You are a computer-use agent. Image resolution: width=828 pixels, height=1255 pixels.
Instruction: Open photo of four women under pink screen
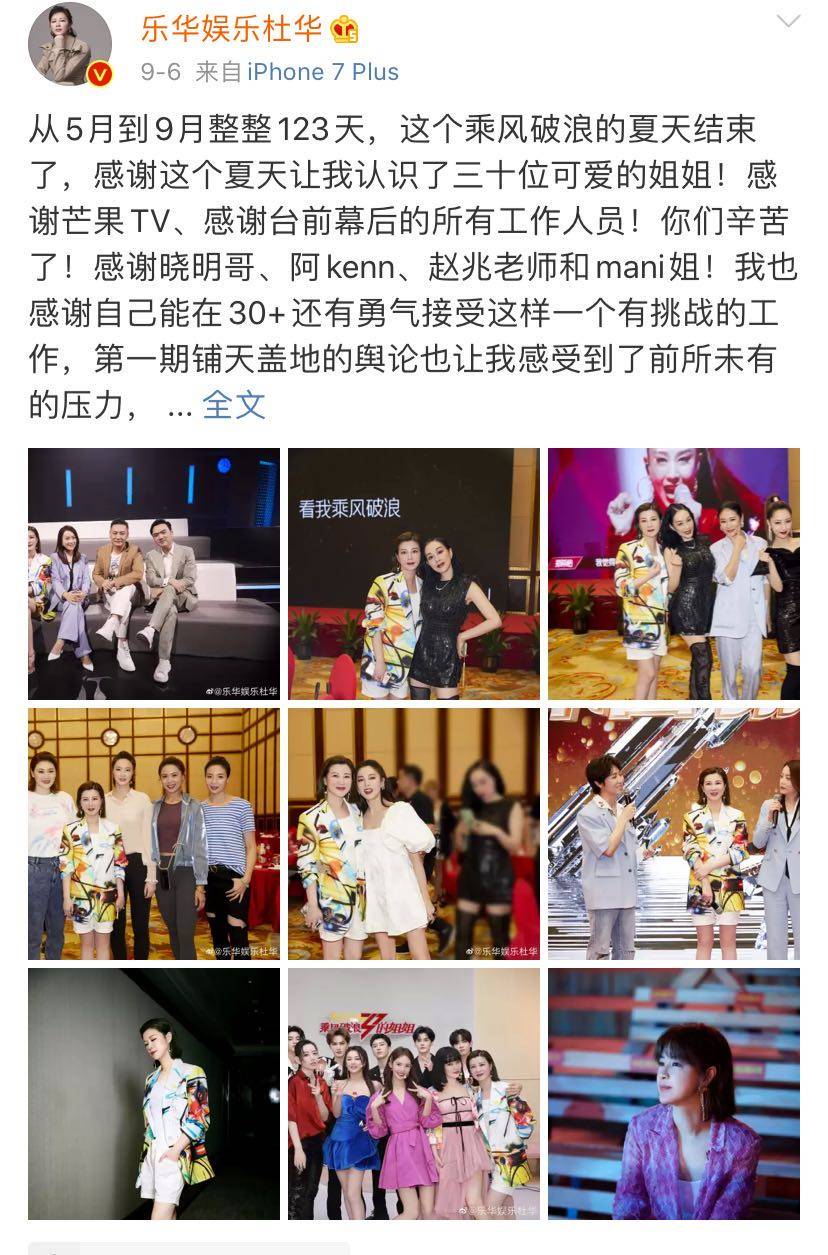coord(674,574)
